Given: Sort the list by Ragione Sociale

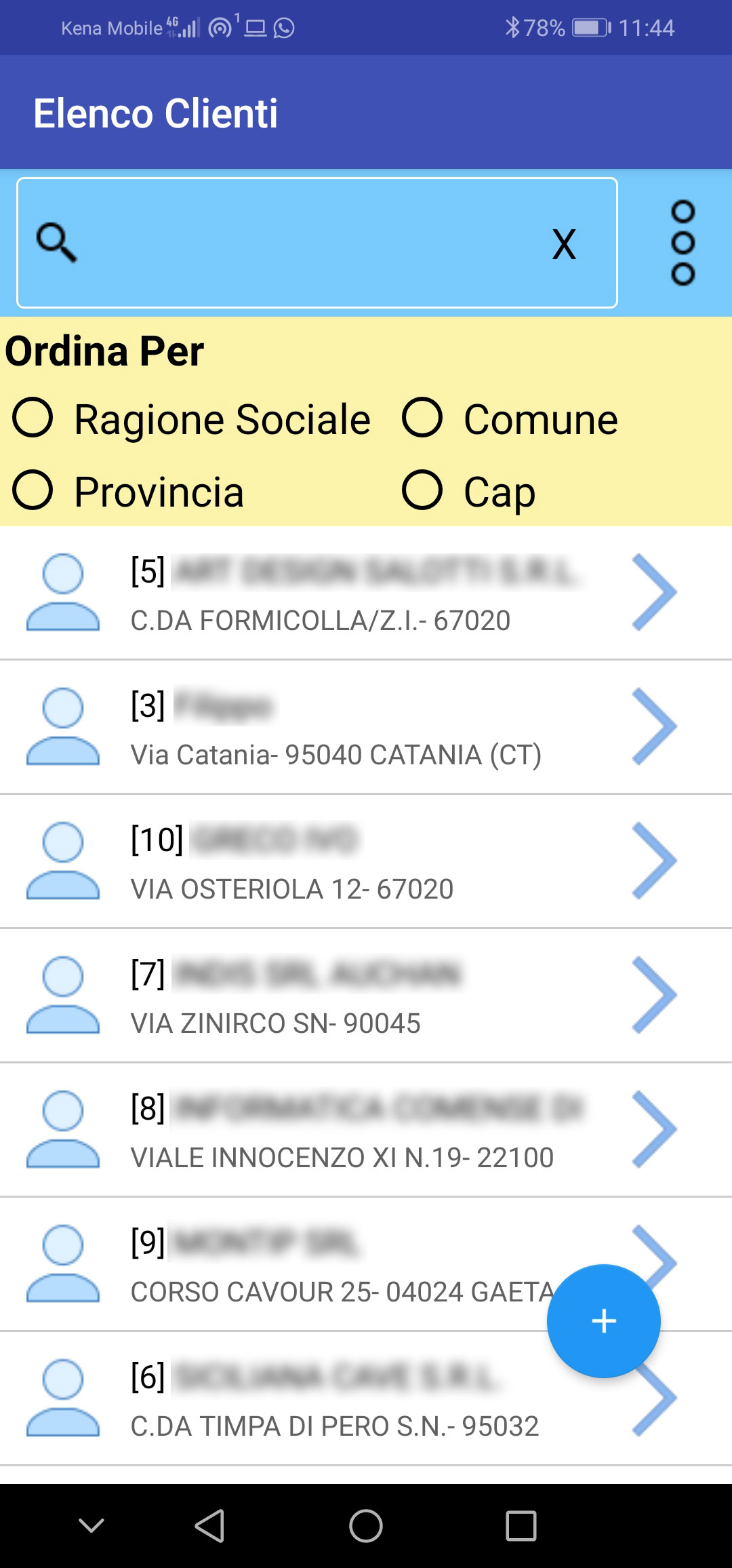Looking at the screenshot, I should pyautogui.click(x=192, y=418).
